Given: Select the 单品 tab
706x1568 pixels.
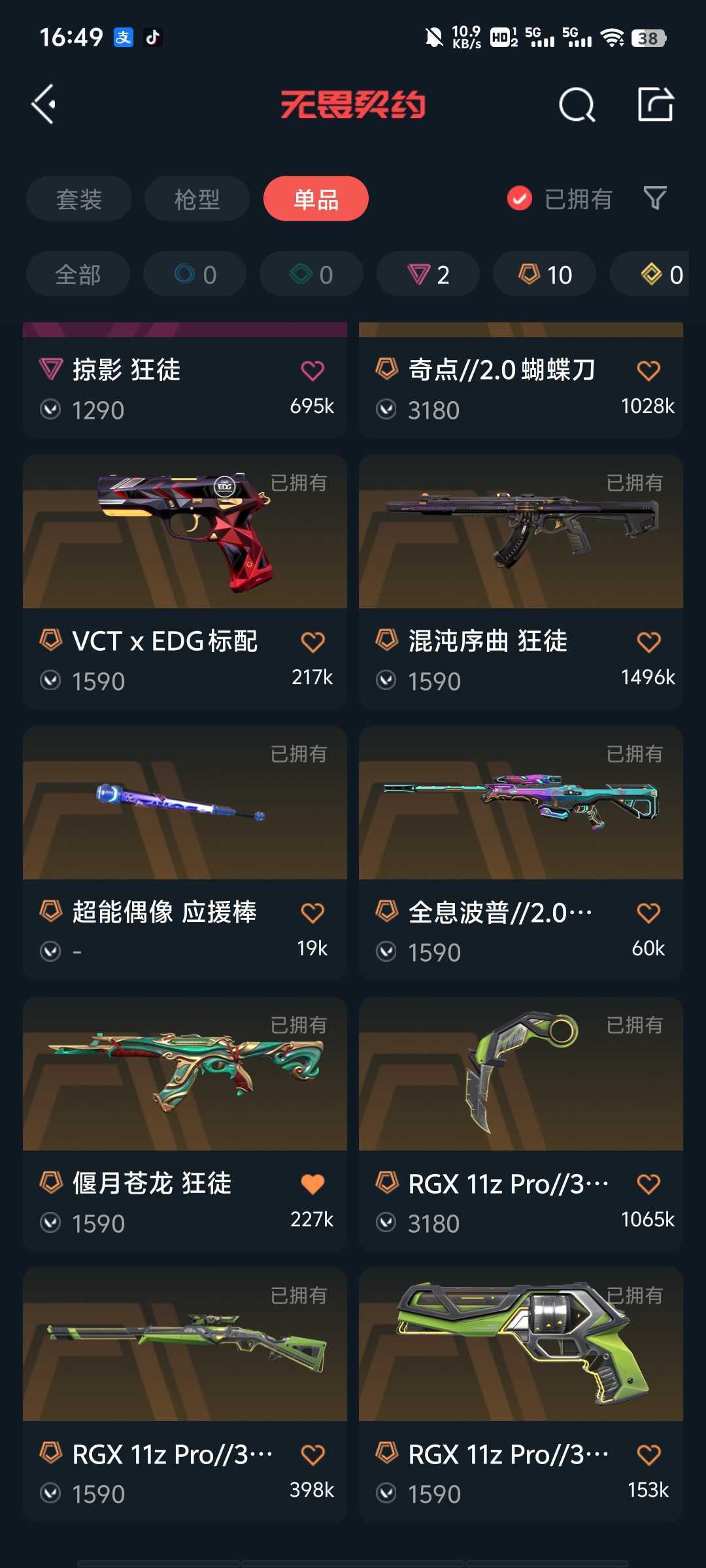Looking at the screenshot, I should [316, 199].
